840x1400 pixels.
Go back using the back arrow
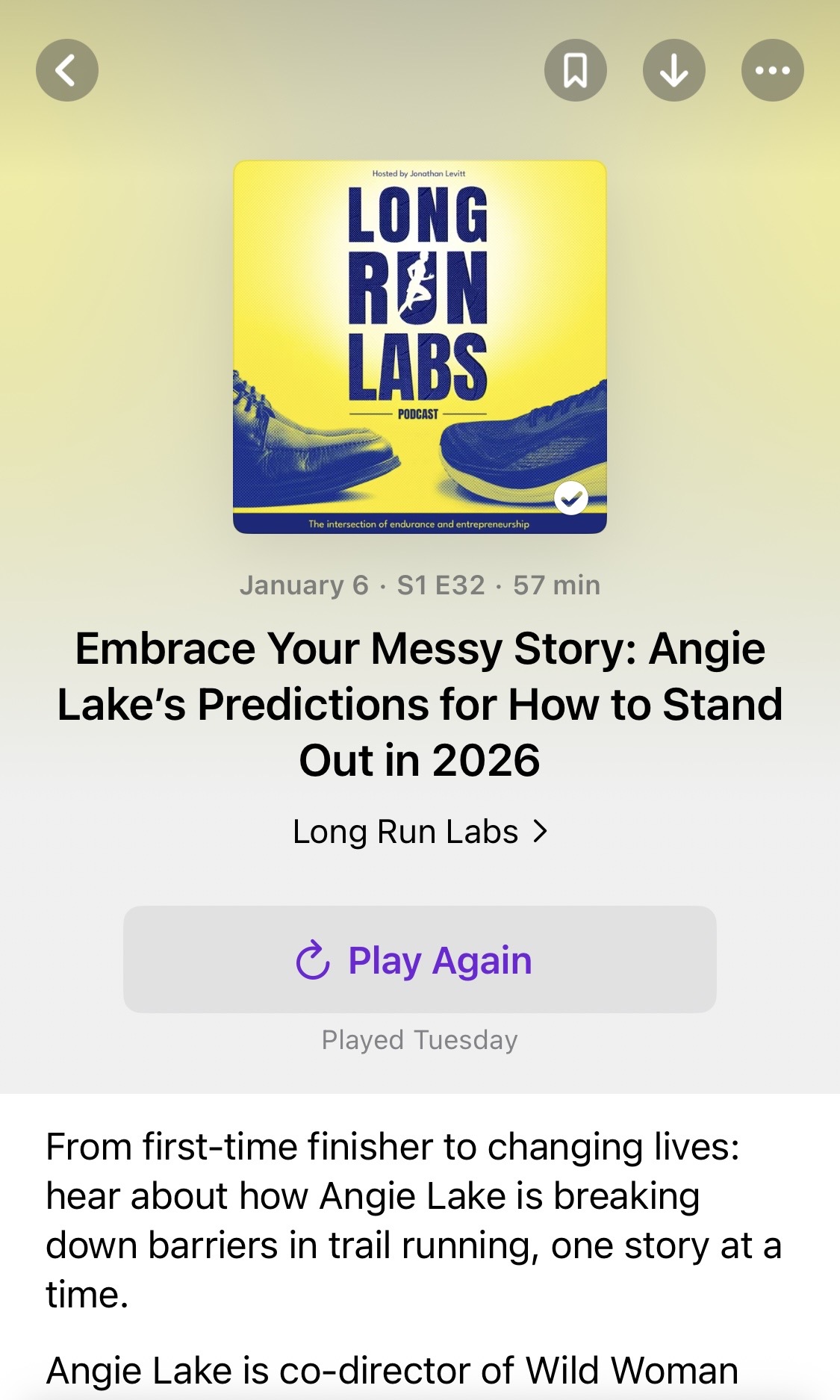coord(67,70)
